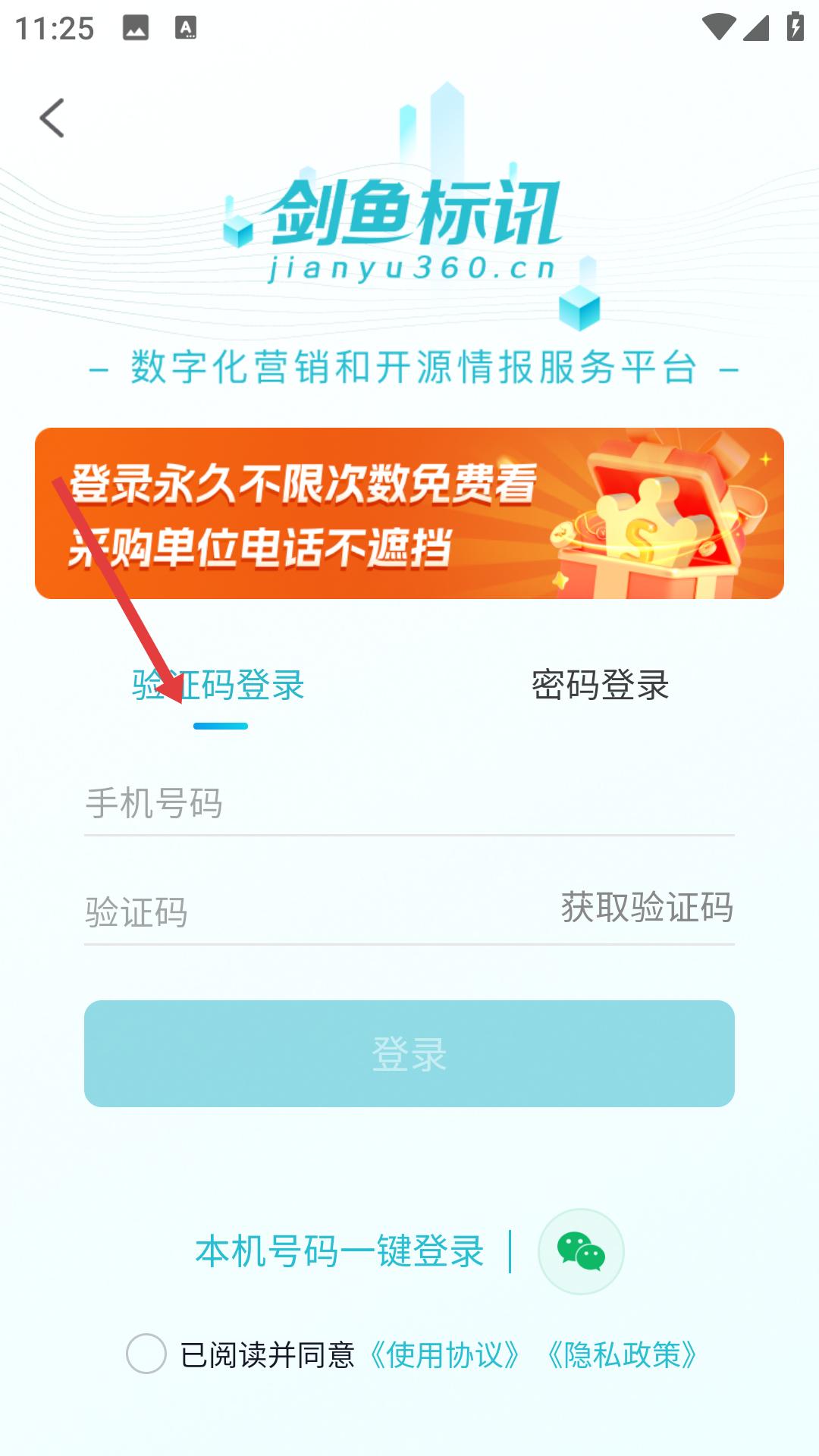Focus the 手机号码 input field
The image size is (819, 1456).
point(409,803)
